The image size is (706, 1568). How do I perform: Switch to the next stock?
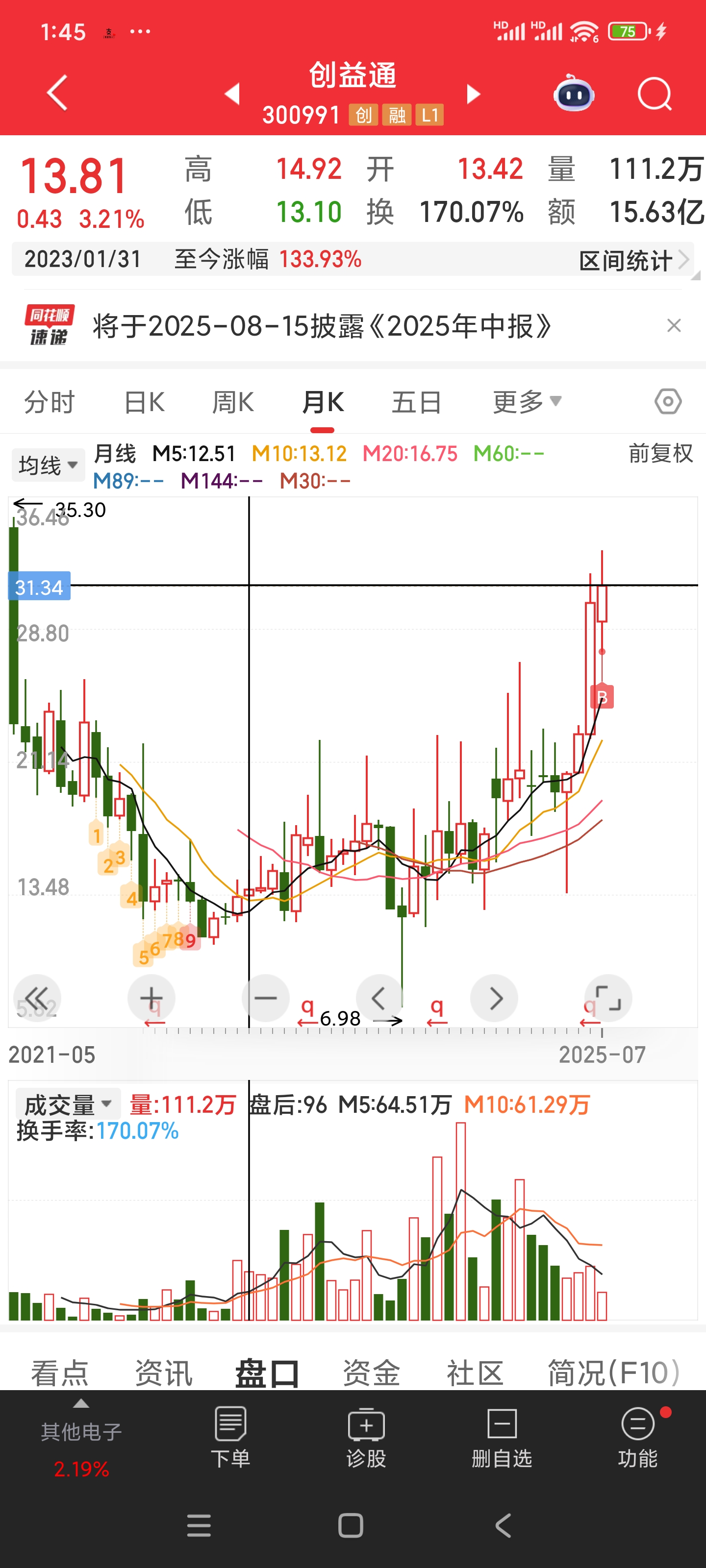(473, 94)
